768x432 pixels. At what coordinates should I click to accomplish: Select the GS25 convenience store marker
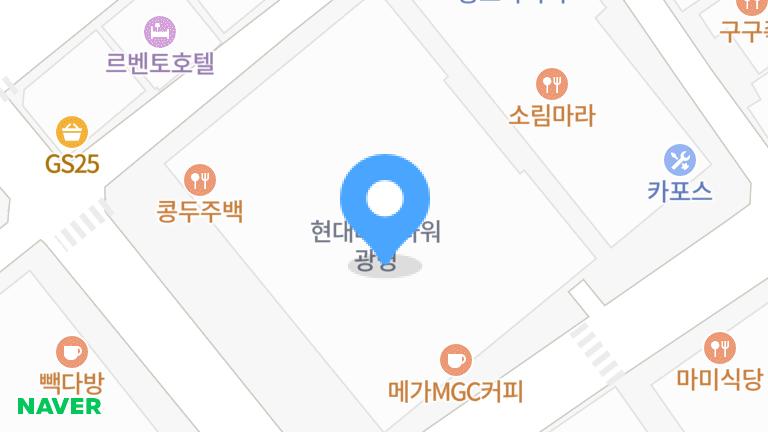tap(72, 132)
